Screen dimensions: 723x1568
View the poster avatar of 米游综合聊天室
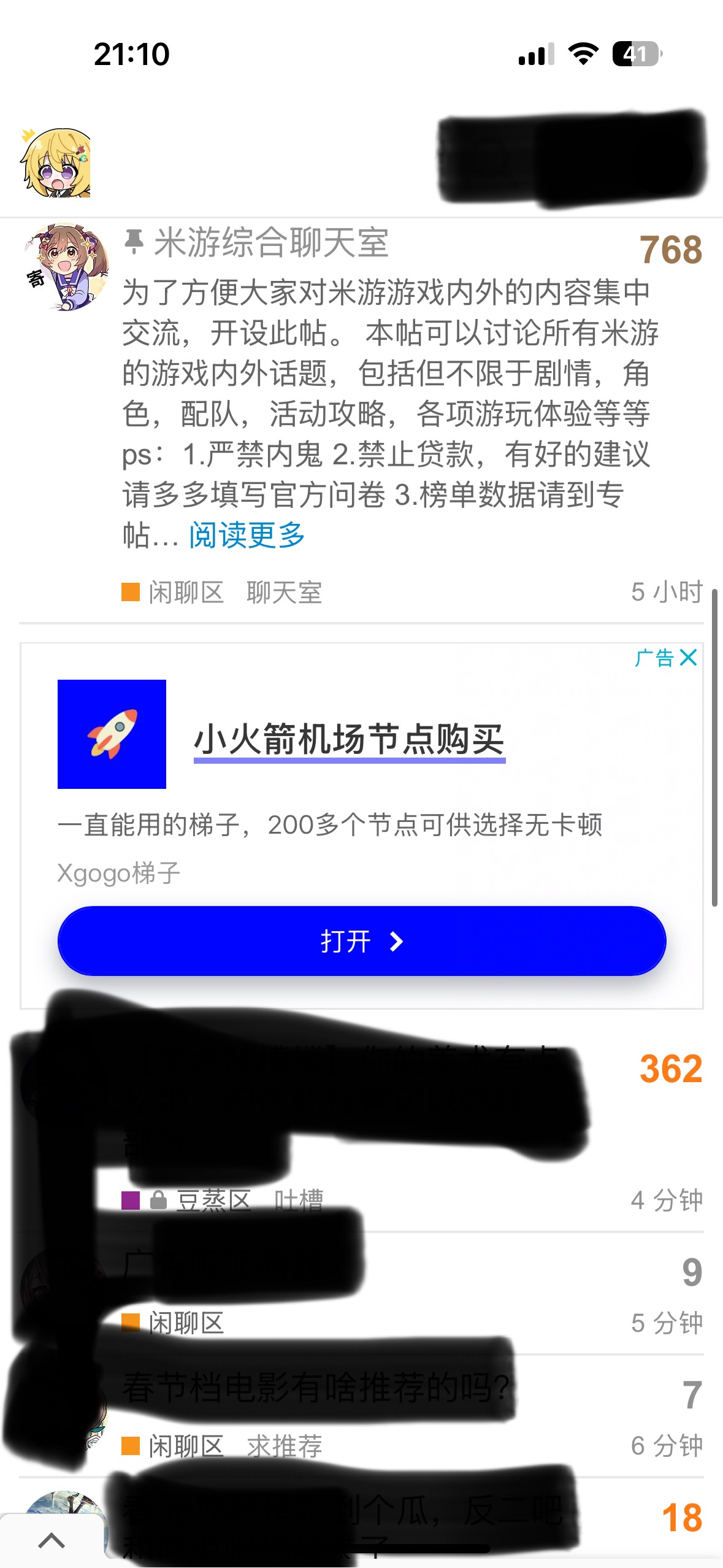[66, 267]
